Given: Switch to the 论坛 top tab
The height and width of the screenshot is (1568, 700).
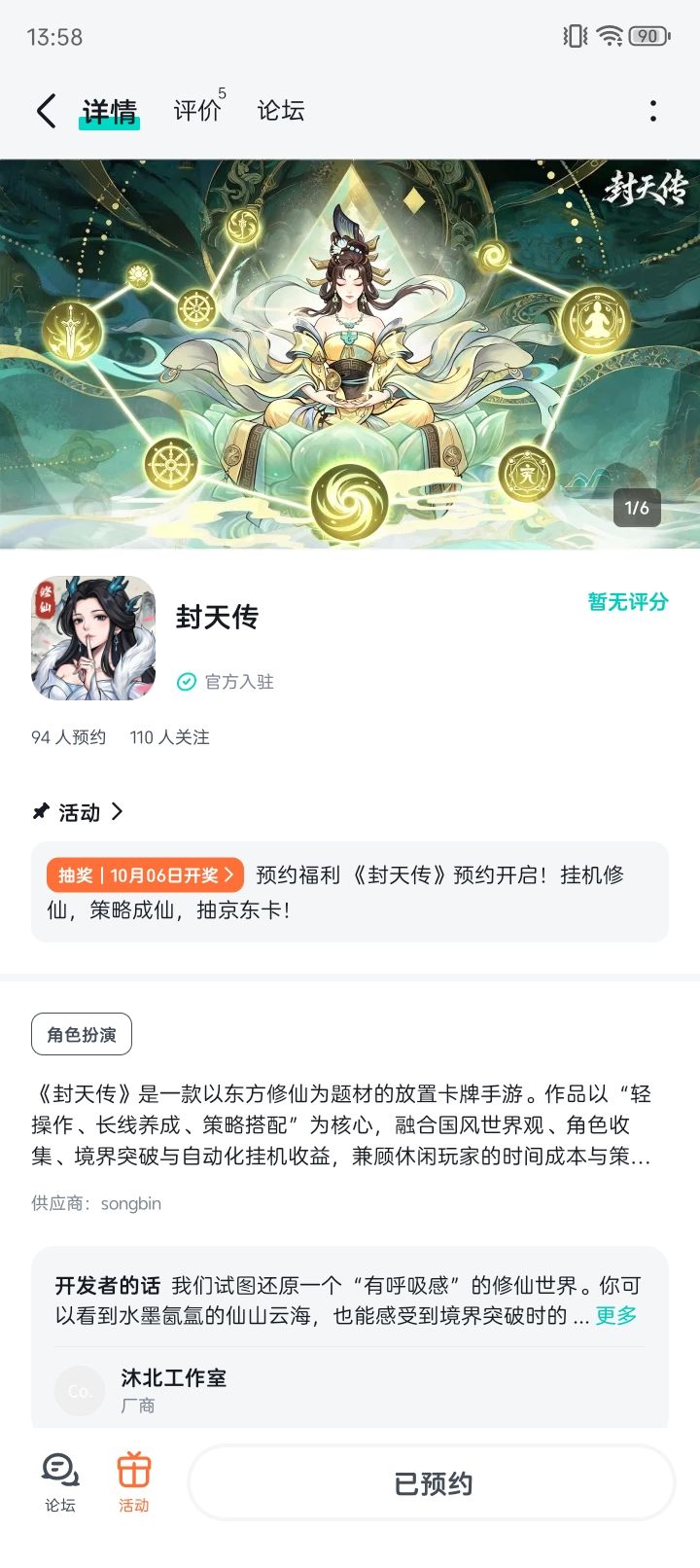Looking at the screenshot, I should pos(281,110).
